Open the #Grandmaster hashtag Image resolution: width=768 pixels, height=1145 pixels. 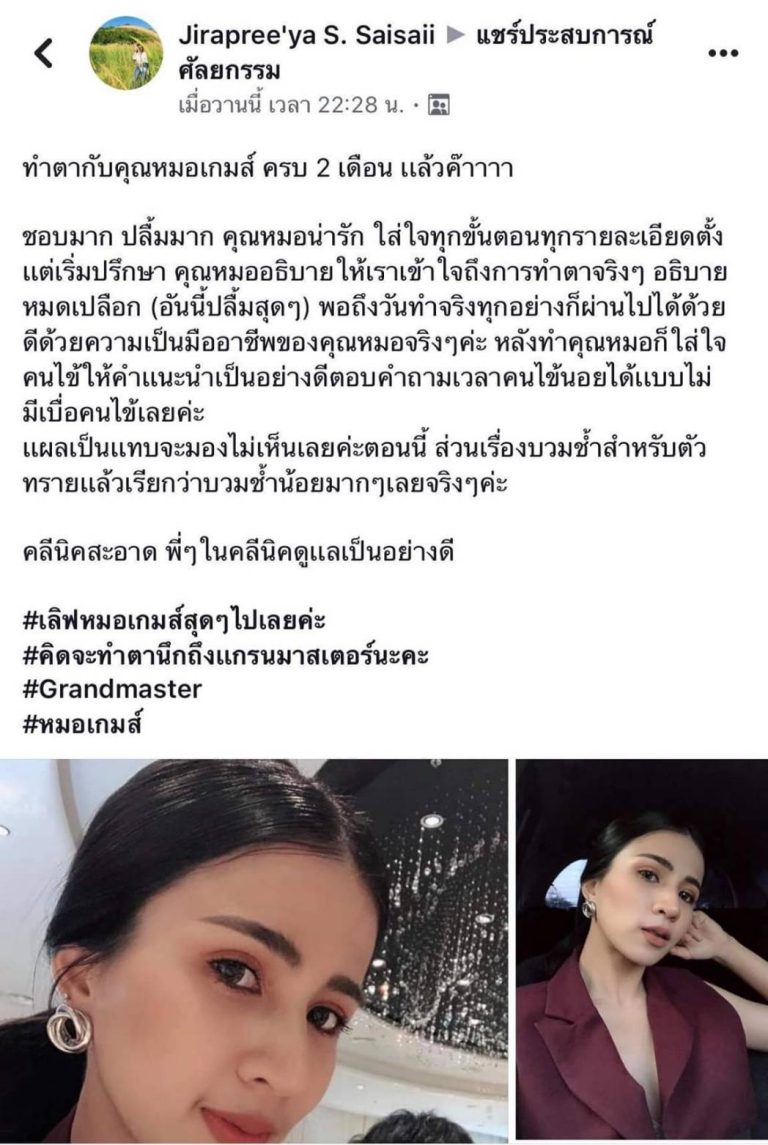point(111,688)
